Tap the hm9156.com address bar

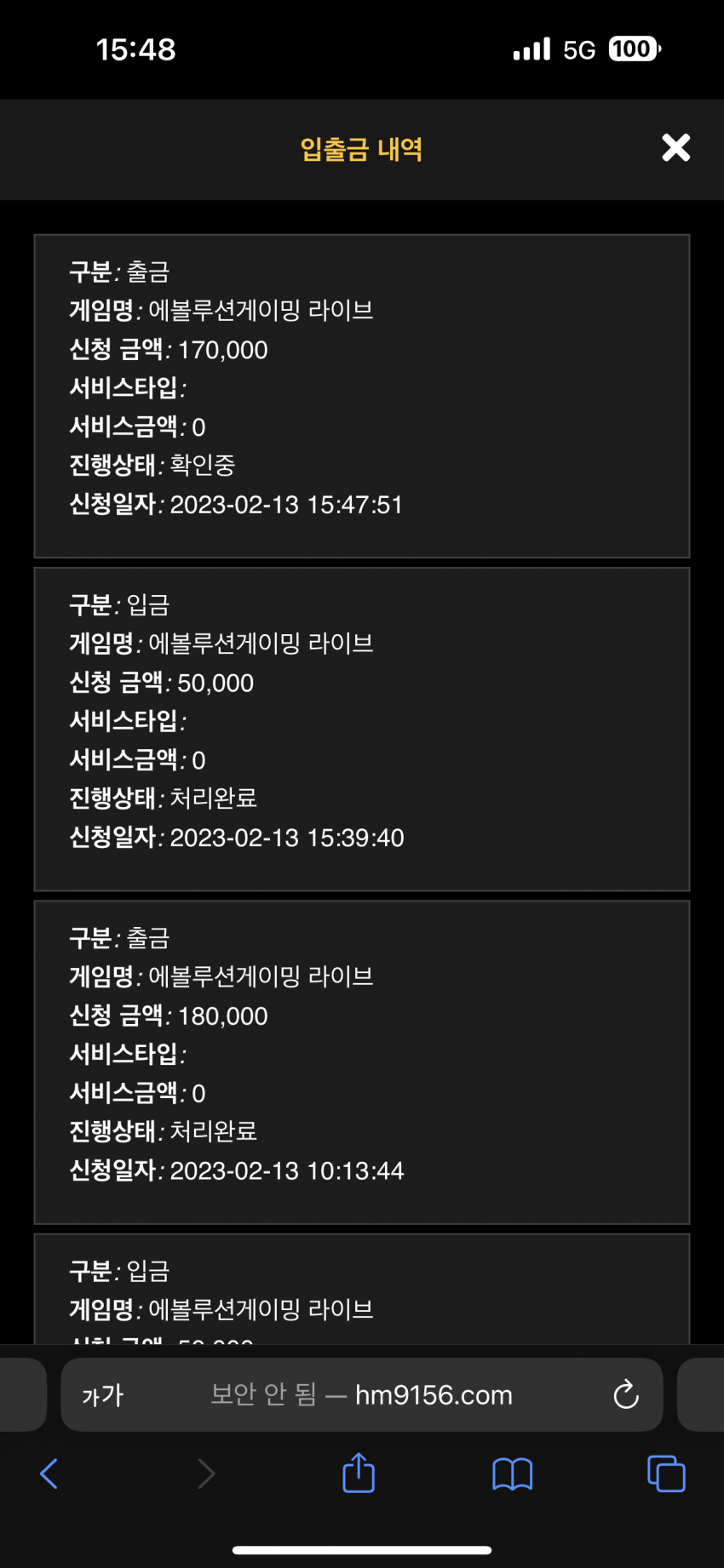361,1395
